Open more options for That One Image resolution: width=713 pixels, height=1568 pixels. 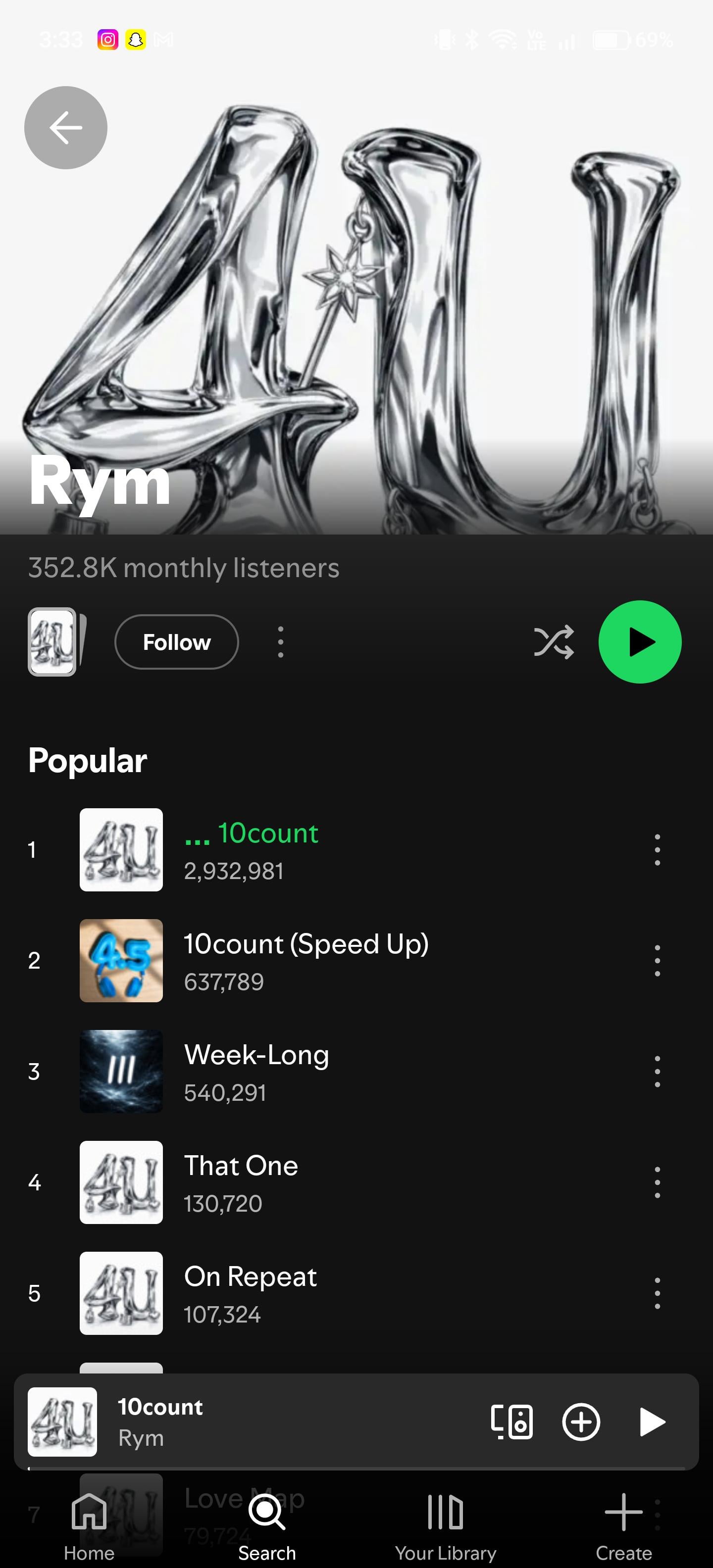tap(657, 1182)
